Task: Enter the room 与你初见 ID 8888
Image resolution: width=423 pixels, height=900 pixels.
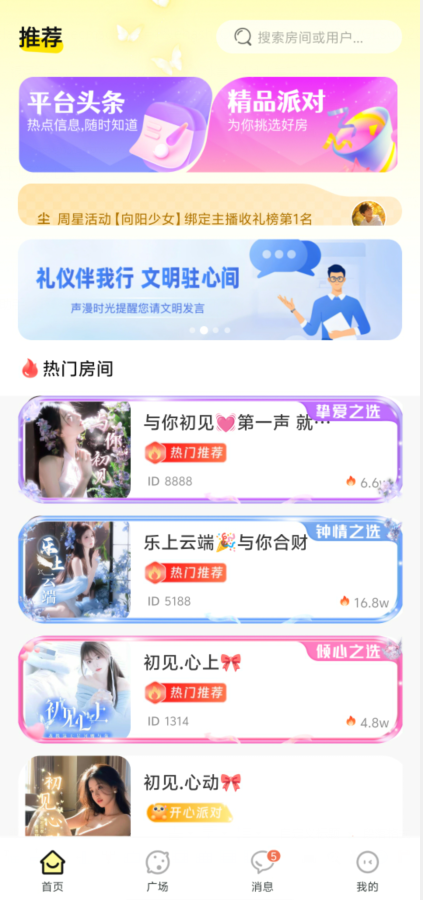Action: pos(210,449)
